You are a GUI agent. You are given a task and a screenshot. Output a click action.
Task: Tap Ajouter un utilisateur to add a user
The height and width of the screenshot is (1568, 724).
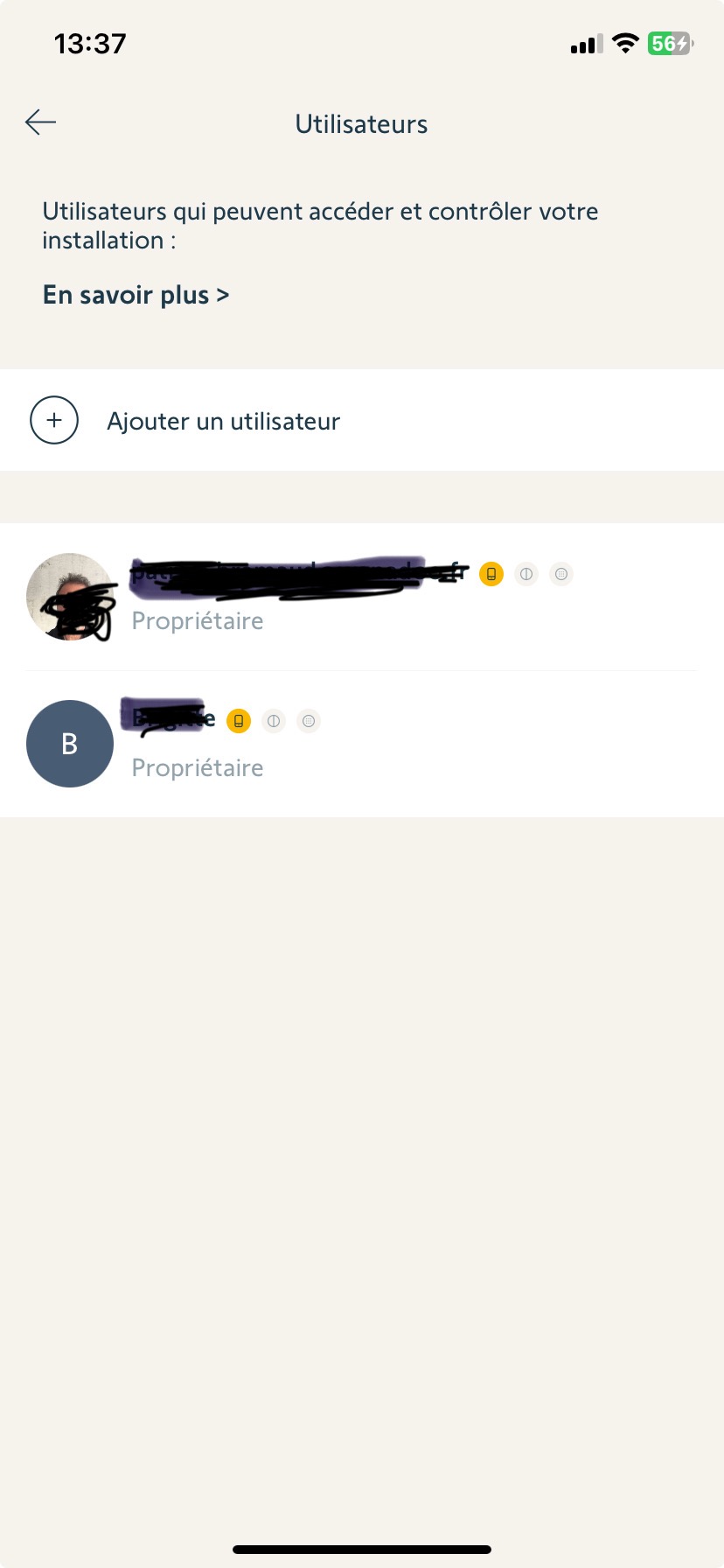223,421
